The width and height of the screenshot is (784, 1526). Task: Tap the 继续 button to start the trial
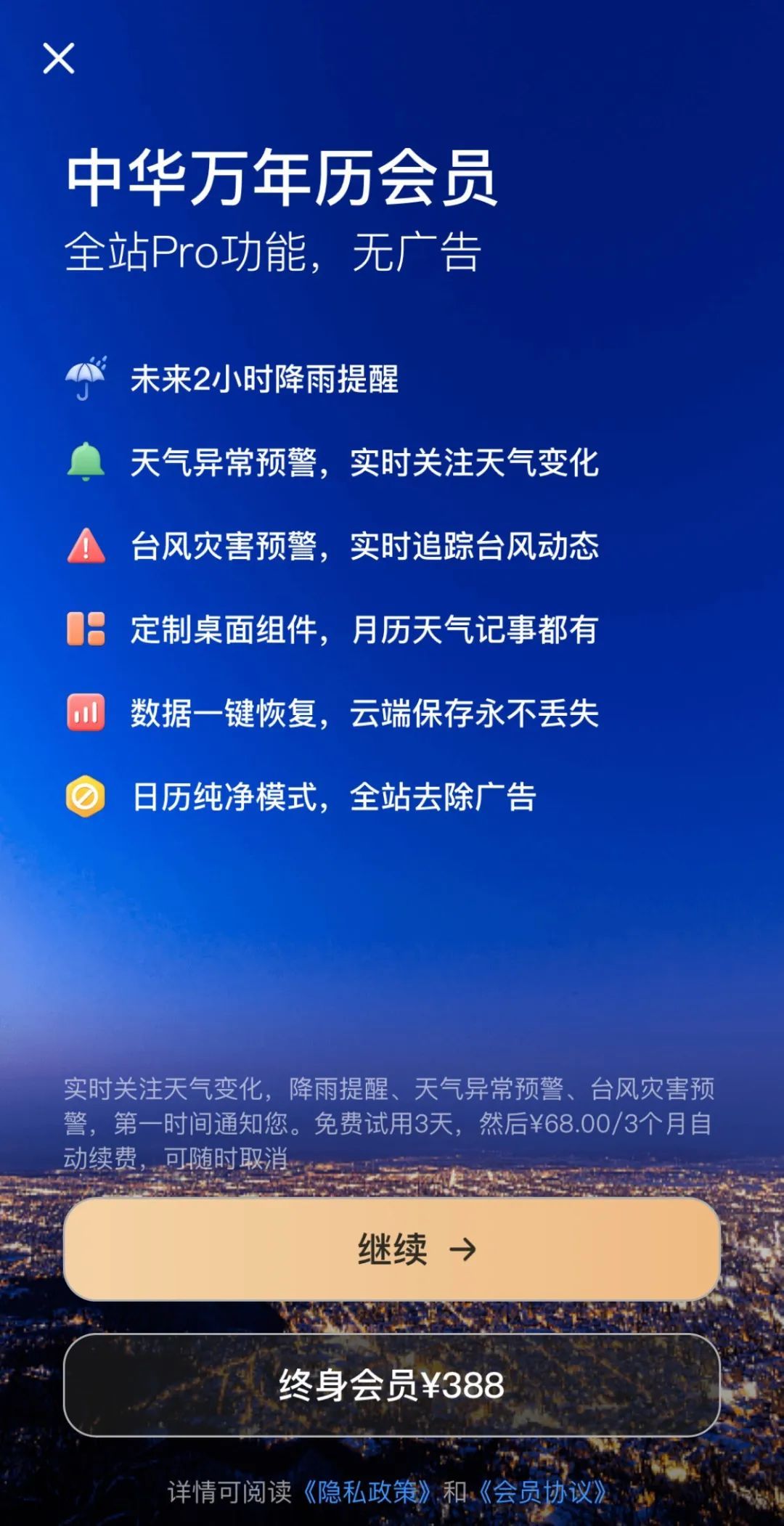point(392,1249)
